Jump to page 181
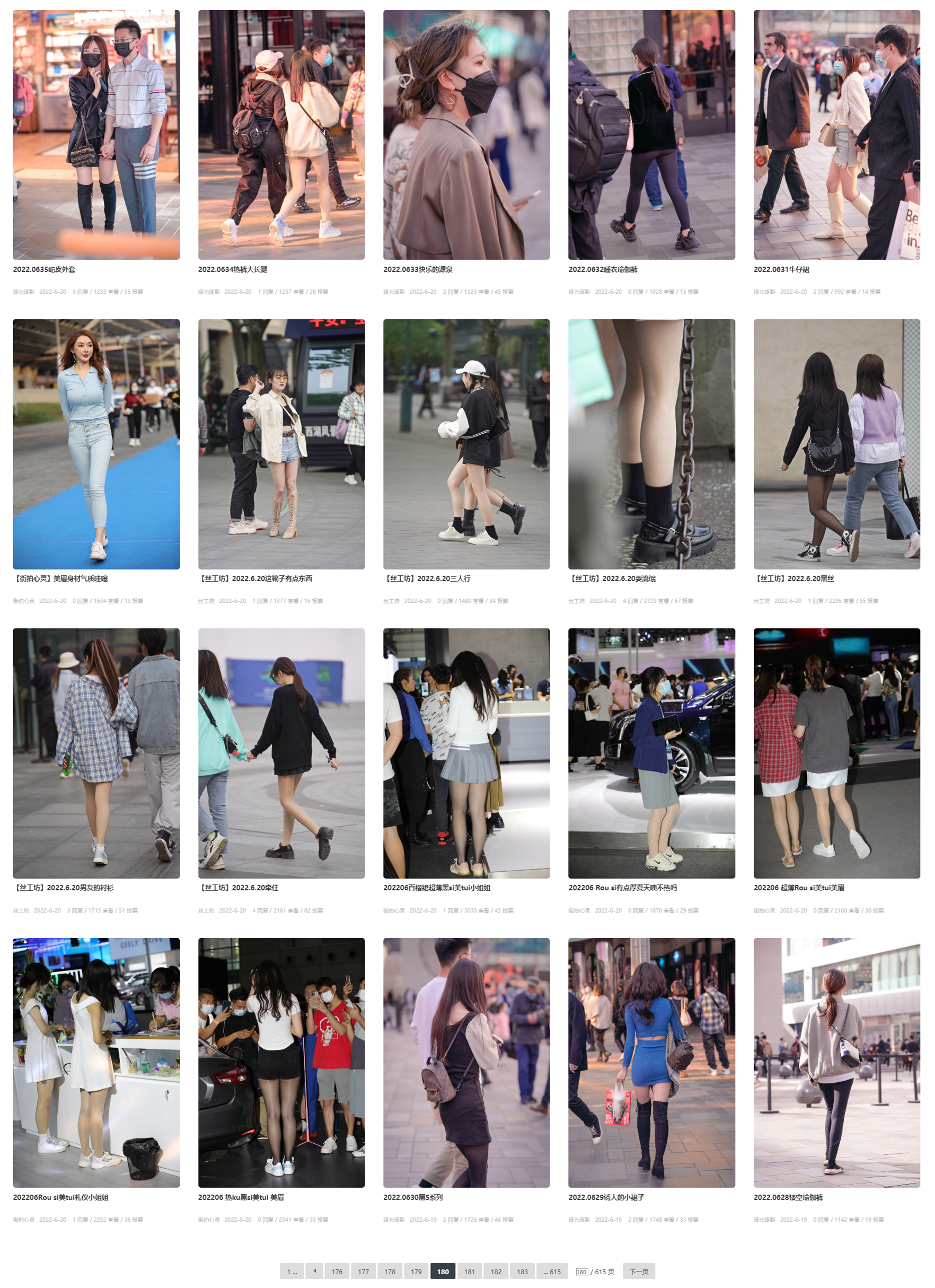 pyautogui.click(x=470, y=1271)
